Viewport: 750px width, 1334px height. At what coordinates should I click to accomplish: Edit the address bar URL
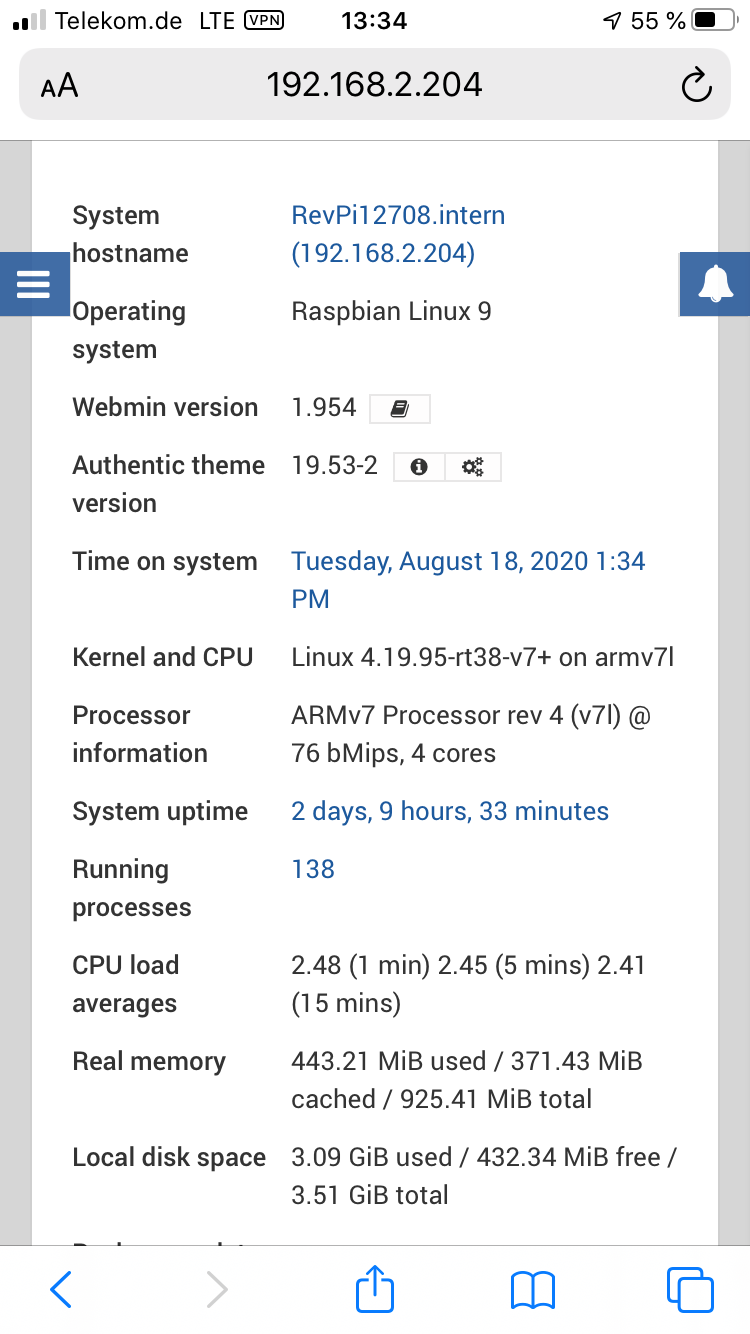pyautogui.click(x=374, y=86)
